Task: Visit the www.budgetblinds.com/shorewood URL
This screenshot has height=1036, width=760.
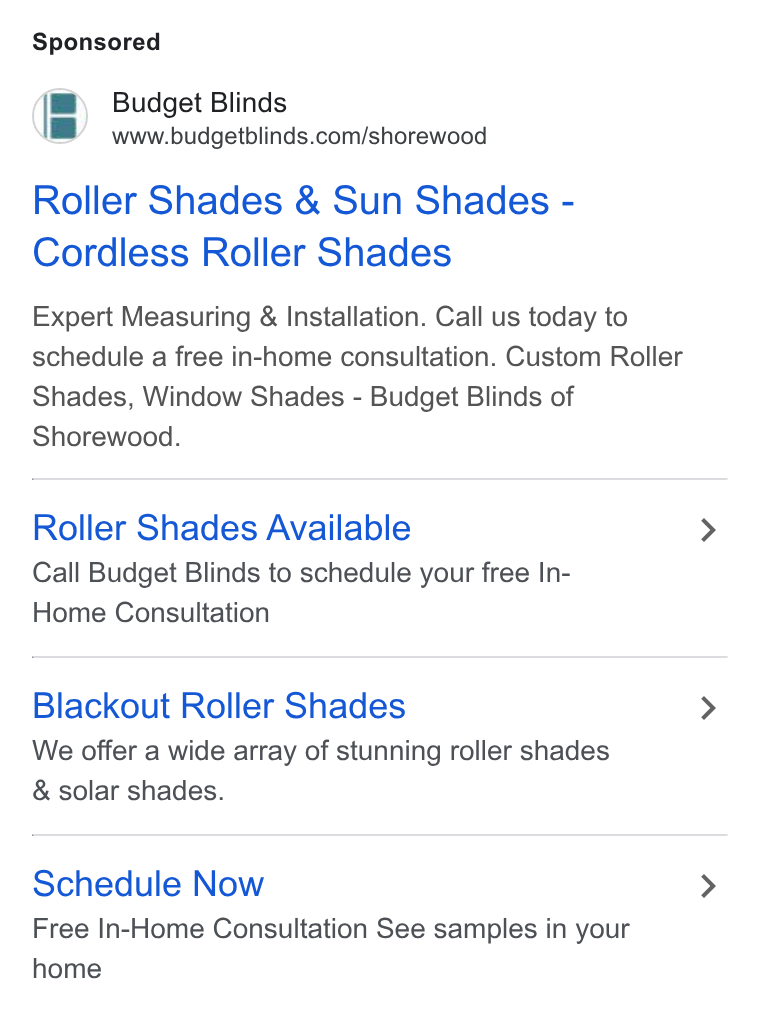Action: [x=299, y=136]
